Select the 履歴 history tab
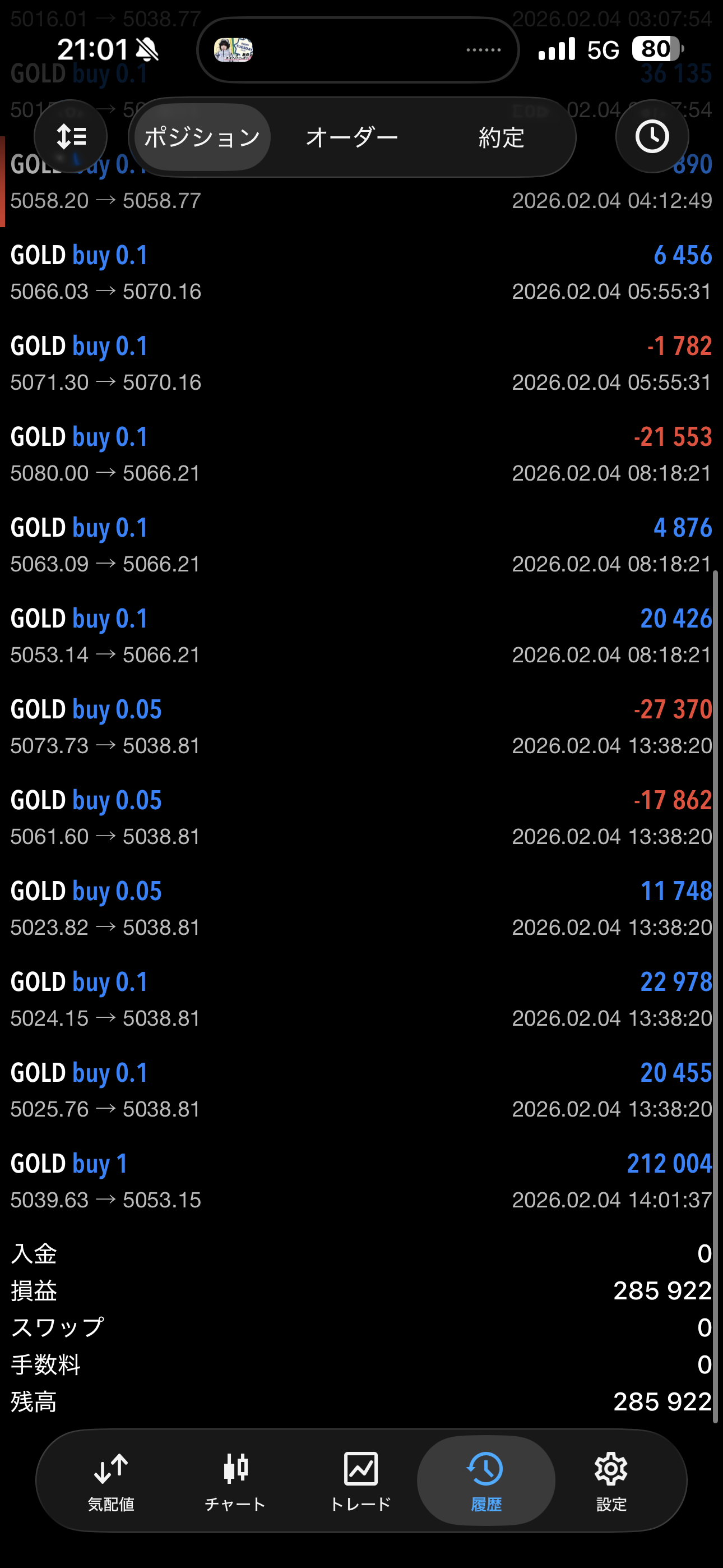This screenshot has height=1568, width=723. pos(486,1481)
